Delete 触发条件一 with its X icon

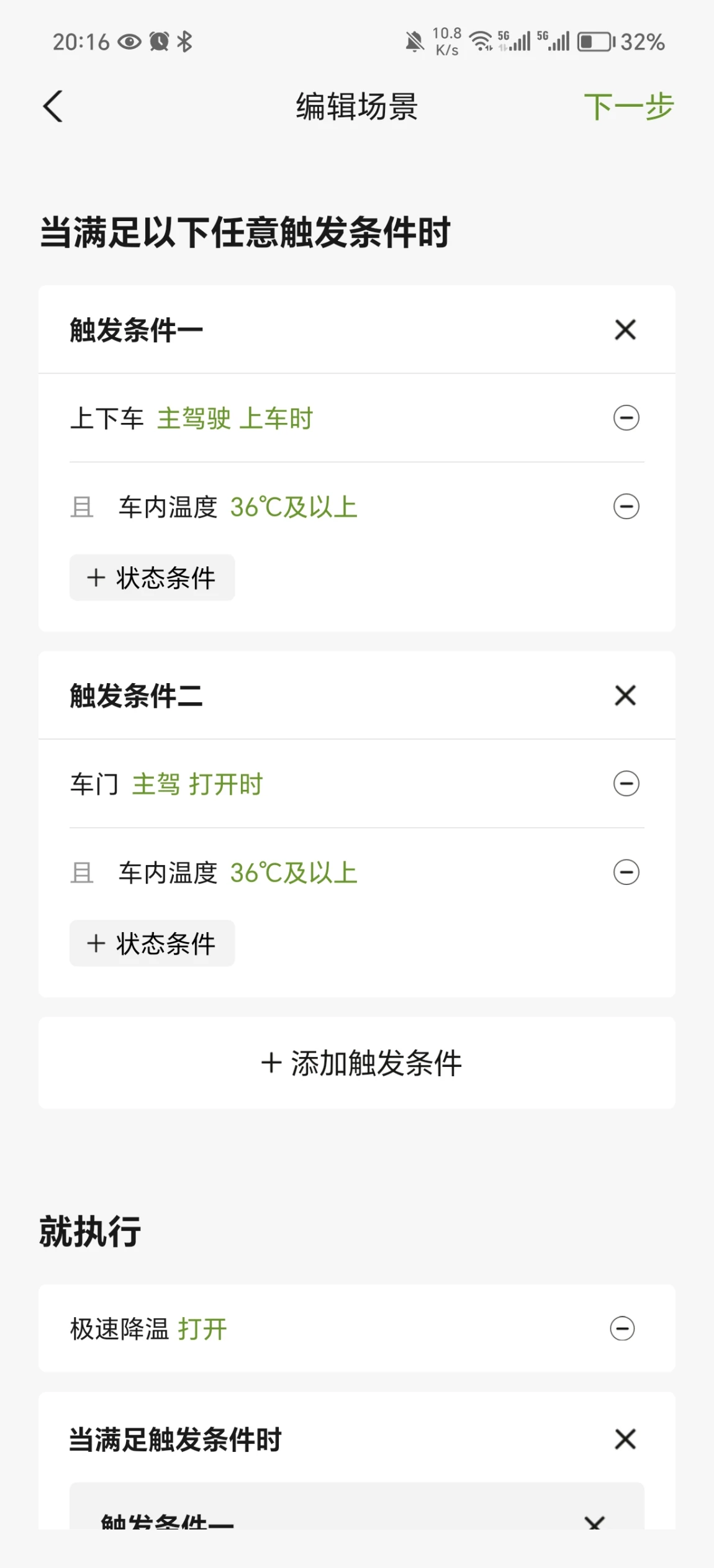625,330
